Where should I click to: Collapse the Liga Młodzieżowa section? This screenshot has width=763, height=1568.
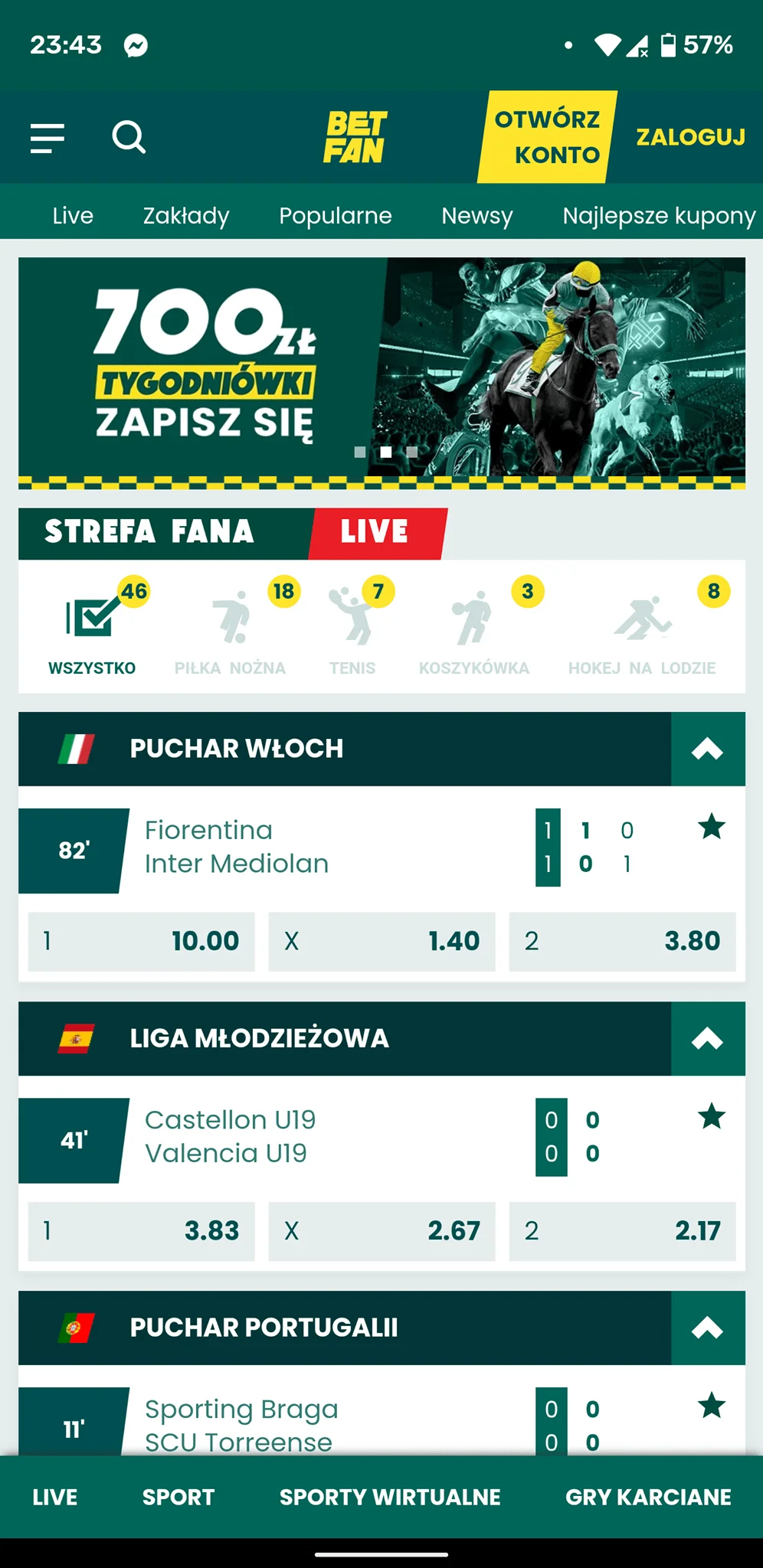pyautogui.click(x=707, y=1038)
